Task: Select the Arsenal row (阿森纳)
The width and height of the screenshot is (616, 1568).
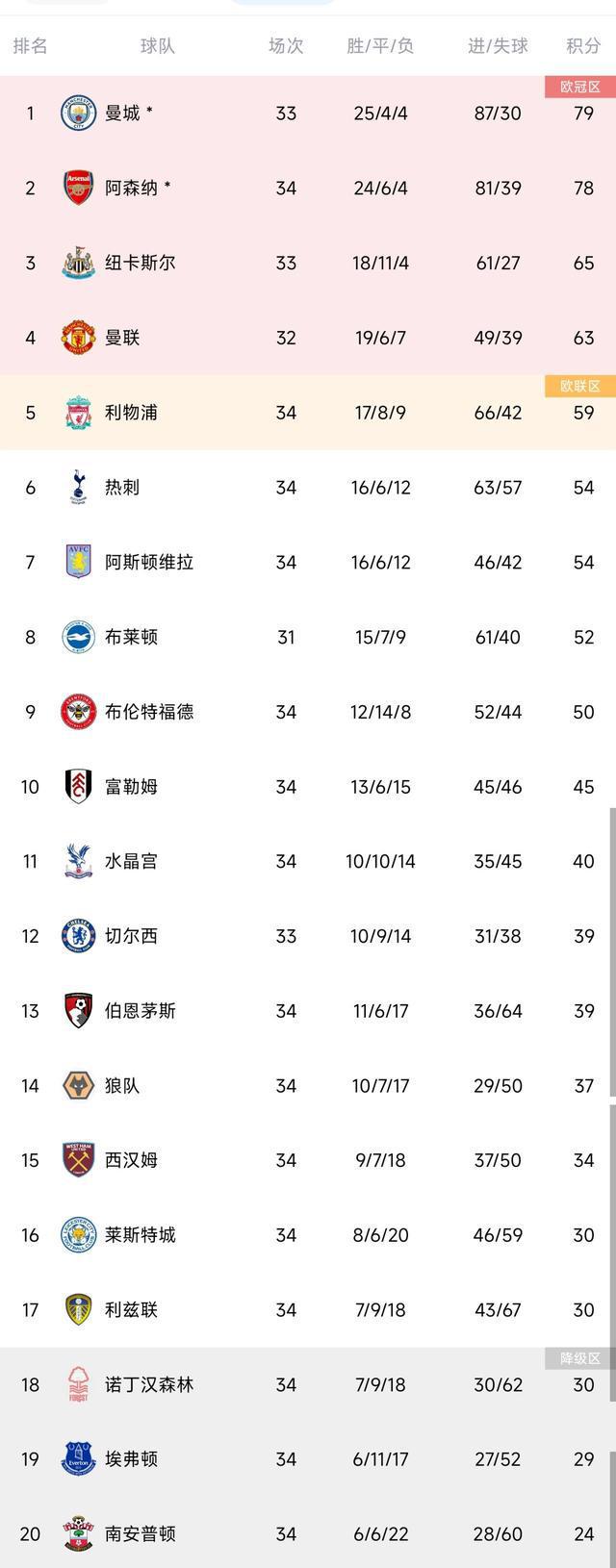Action: [132, 189]
